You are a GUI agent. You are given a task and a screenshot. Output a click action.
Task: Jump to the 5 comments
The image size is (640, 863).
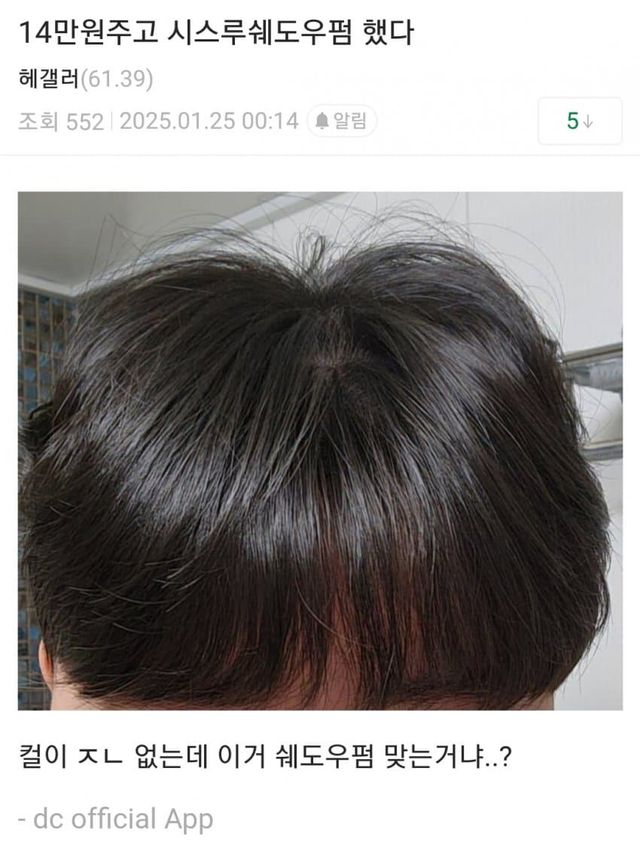click(579, 122)
